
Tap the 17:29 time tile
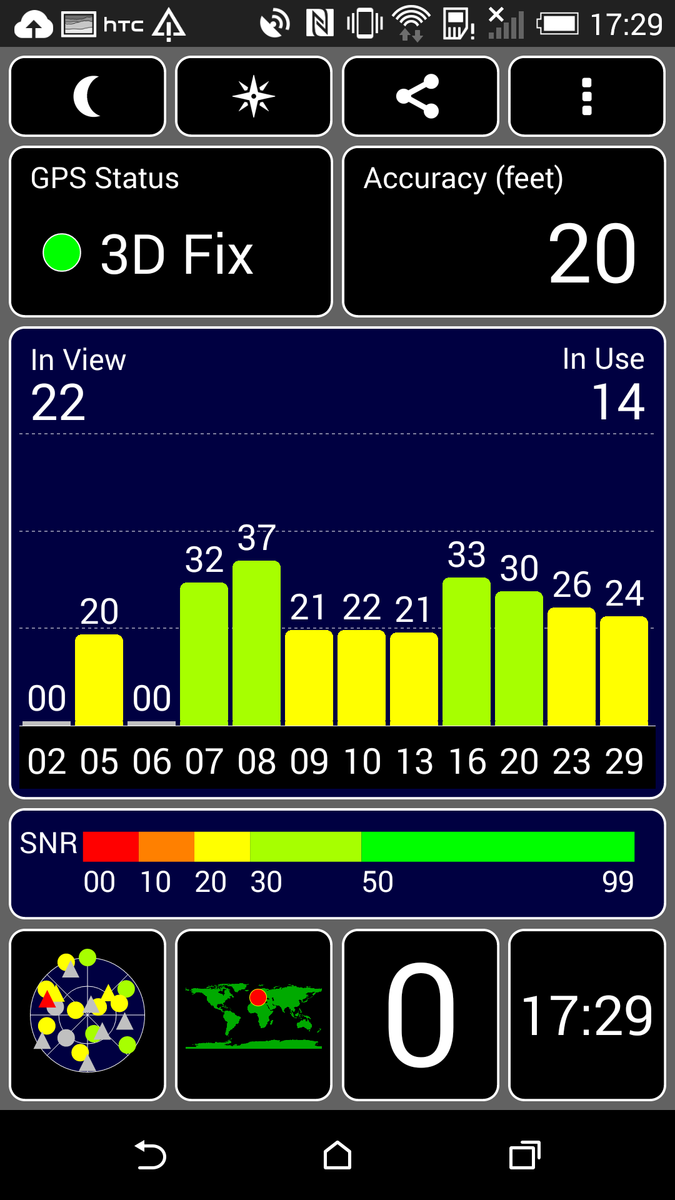click(587, 1015)
